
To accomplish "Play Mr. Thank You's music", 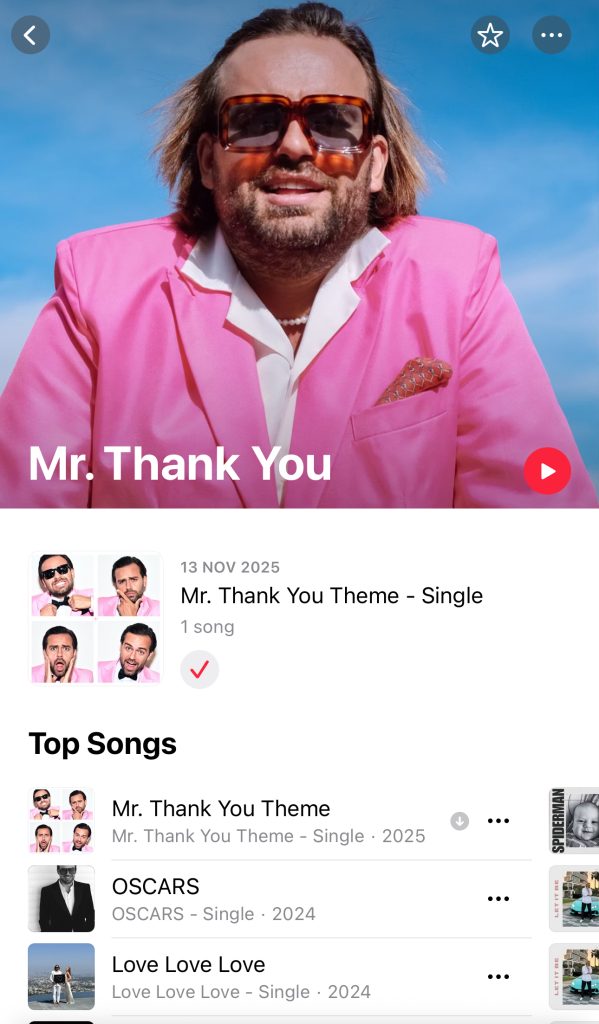I will 547,470.
